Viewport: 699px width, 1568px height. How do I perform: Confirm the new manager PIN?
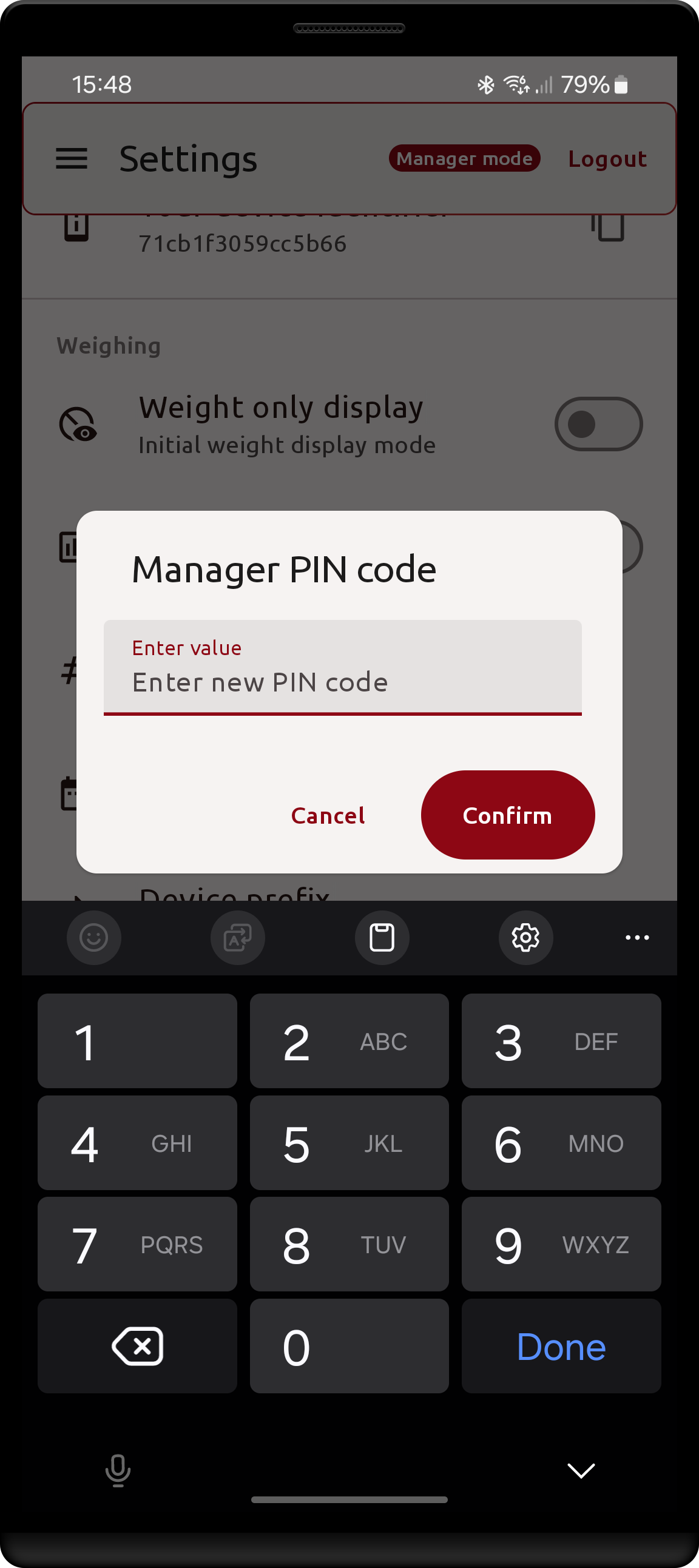pos(507,815)
